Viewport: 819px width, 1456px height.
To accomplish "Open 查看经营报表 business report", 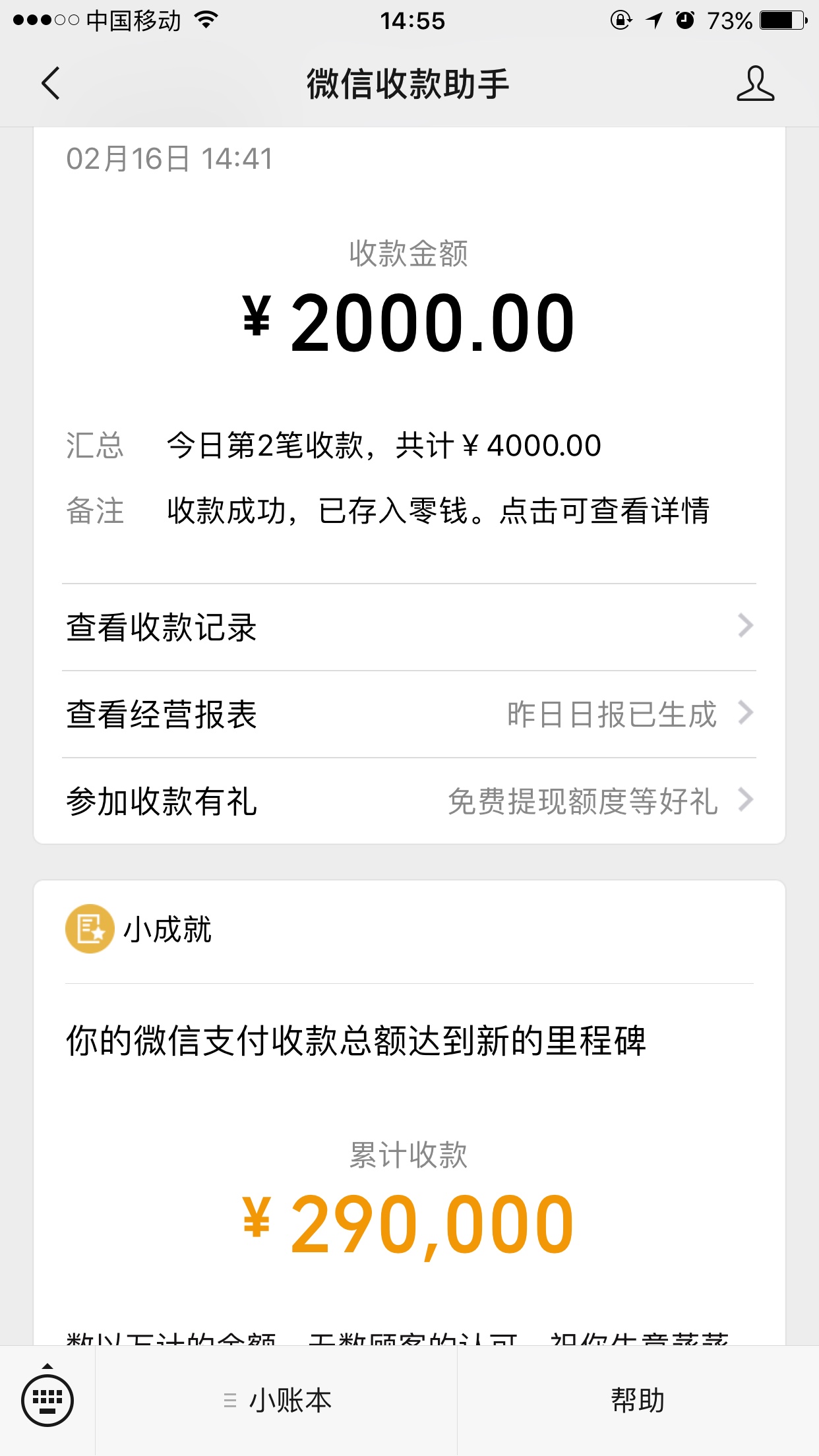I will pos(409,714).
